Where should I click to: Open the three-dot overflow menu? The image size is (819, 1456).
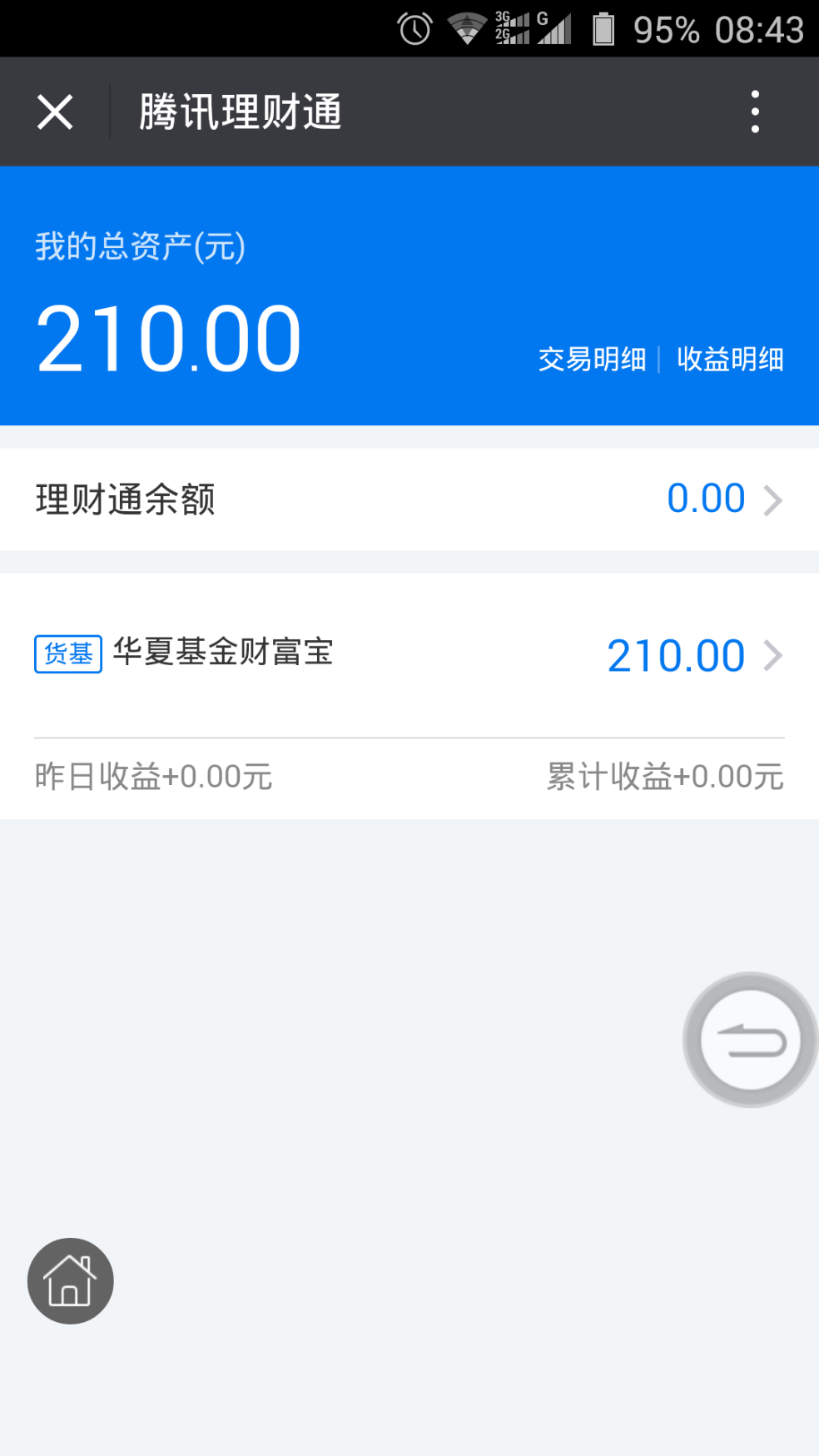click(x=755, y=112)
